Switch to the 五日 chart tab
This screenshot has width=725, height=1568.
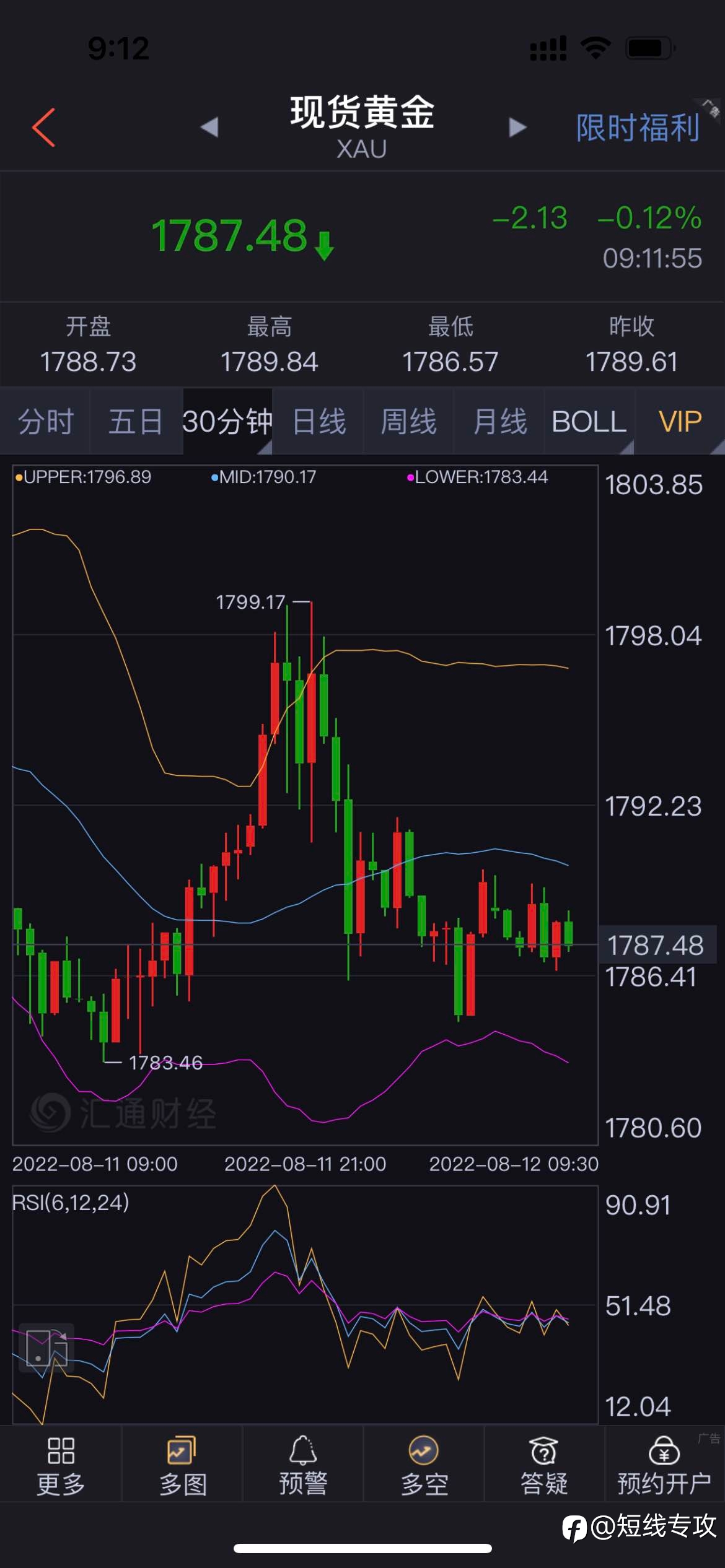click(x=136, y=422)
